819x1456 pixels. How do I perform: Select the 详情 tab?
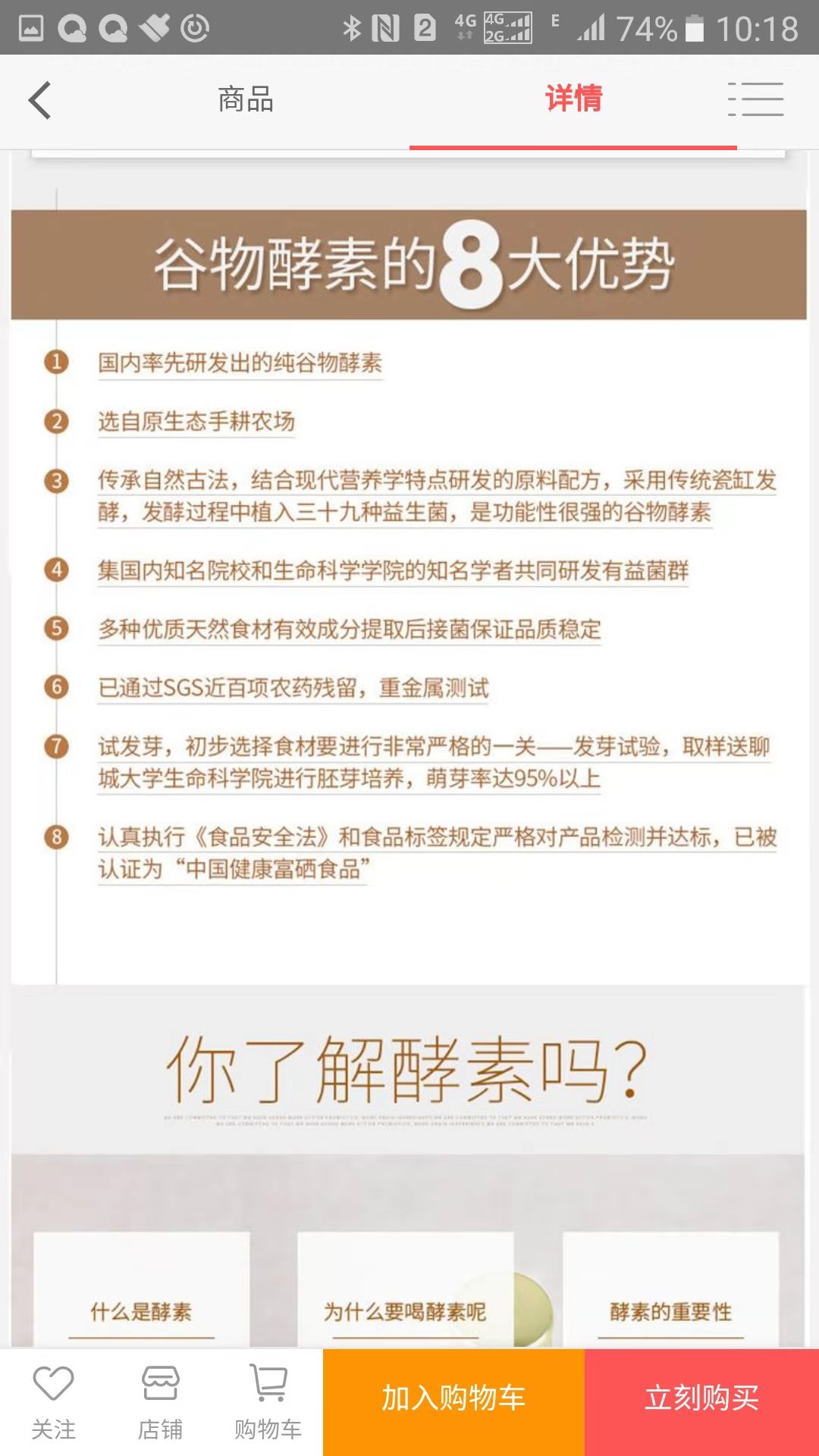[x=573, y=99]
